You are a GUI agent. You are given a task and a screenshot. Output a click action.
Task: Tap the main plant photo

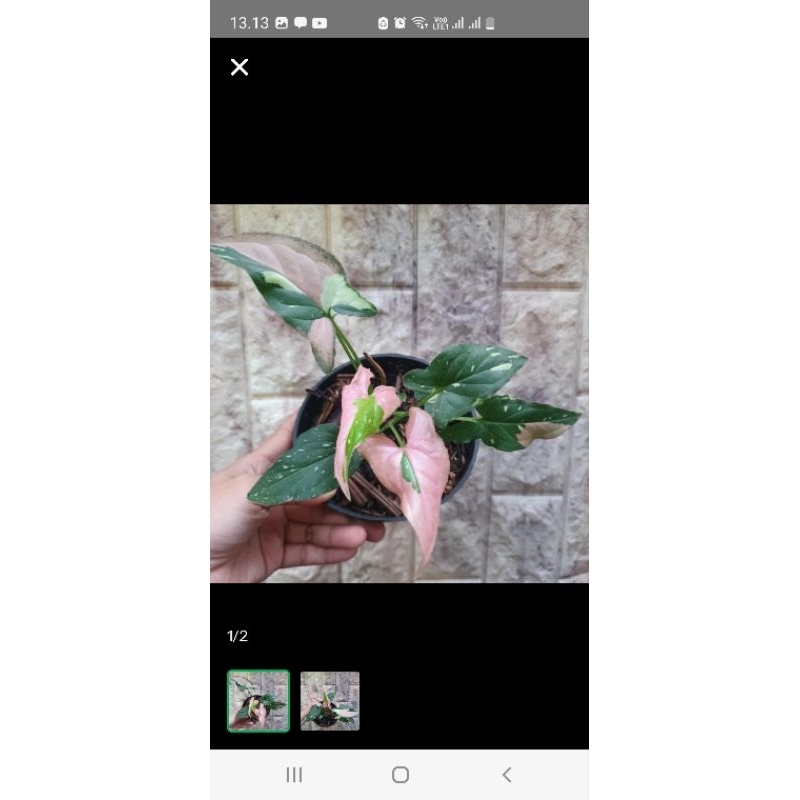pyautogui.click(x=399, y=393)
